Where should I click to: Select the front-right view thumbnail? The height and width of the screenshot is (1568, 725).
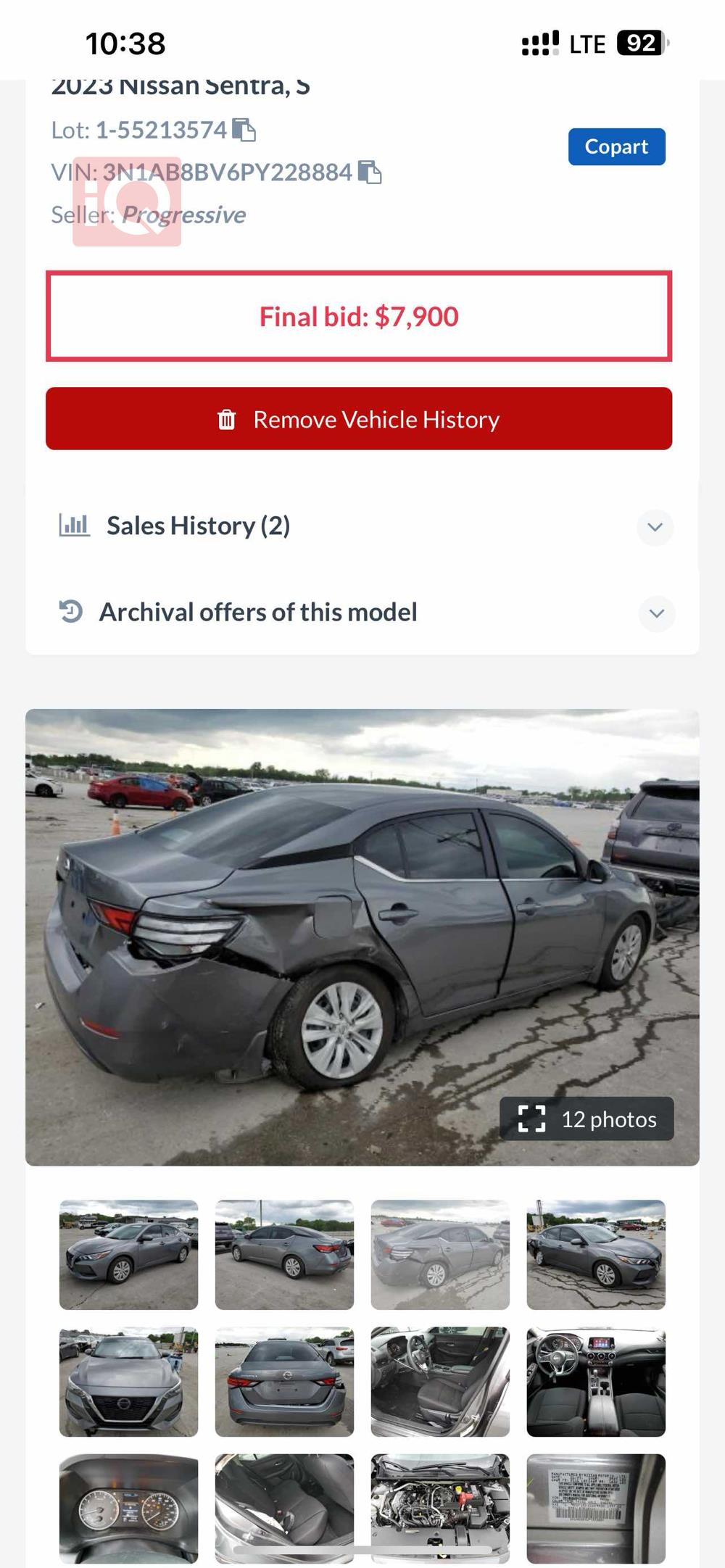click(596, 1254)
